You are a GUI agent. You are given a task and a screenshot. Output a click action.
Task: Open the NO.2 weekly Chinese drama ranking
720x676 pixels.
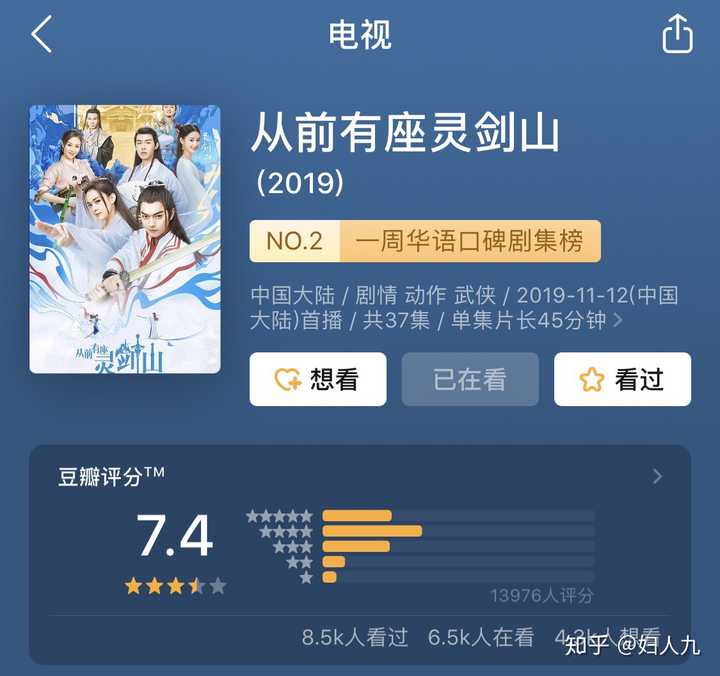pos(425,241)
